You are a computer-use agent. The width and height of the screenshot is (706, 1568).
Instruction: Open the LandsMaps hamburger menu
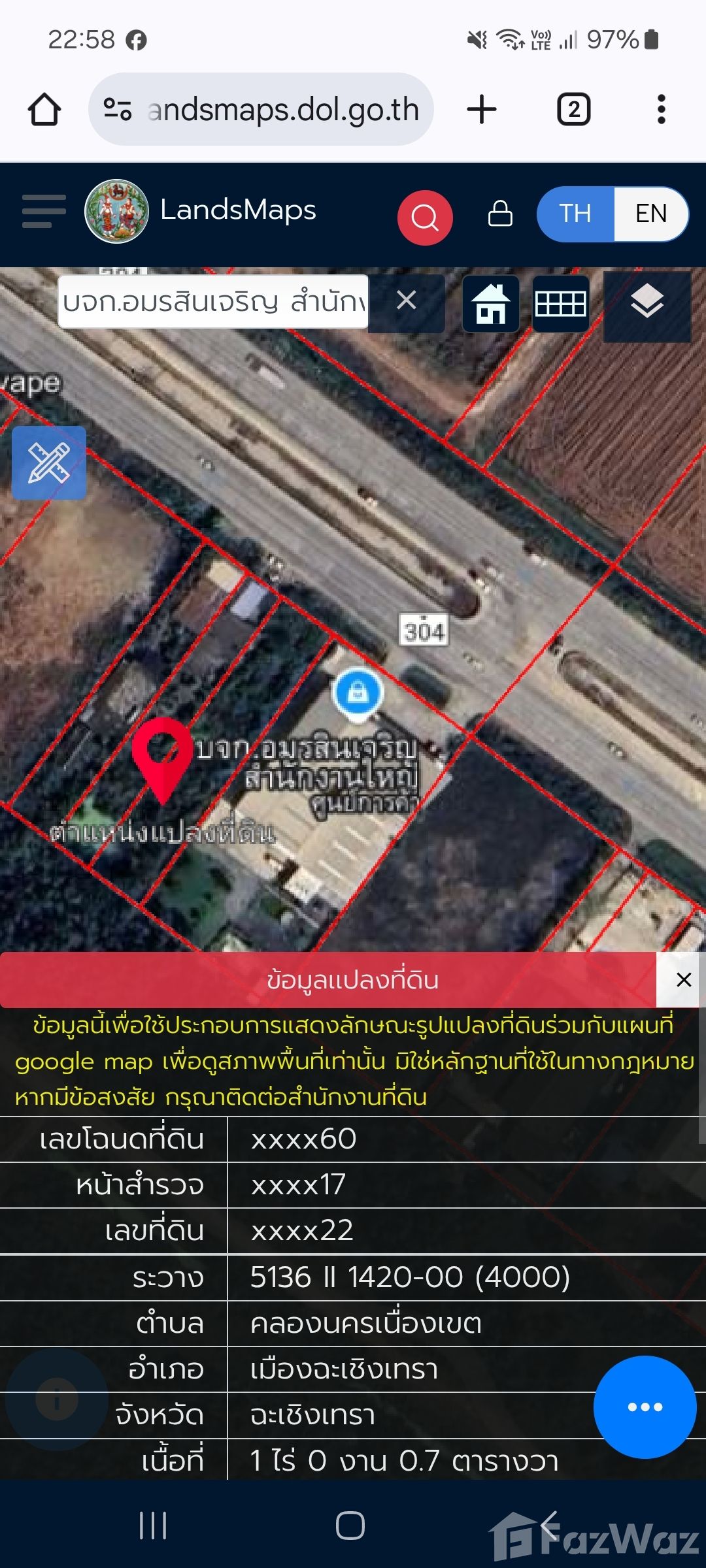click(x=44, y=211)
